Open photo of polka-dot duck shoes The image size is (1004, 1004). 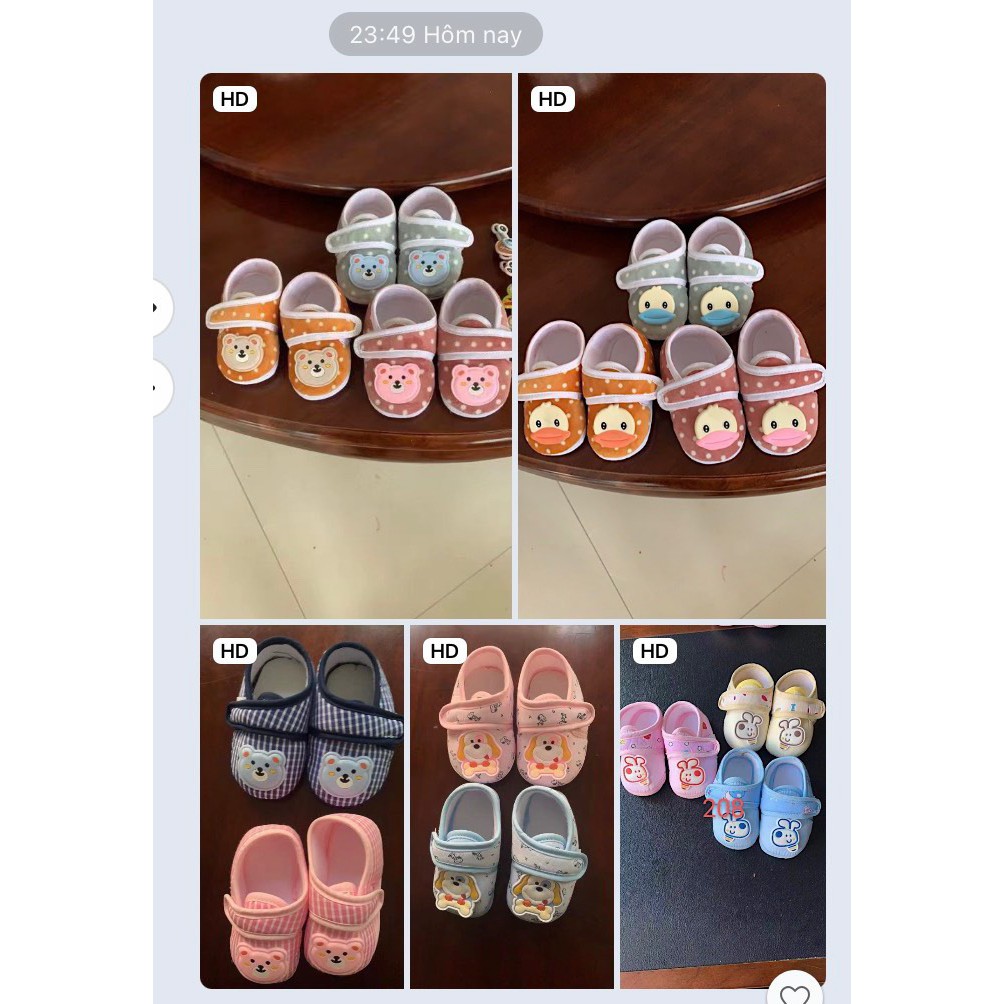[671, 345]
